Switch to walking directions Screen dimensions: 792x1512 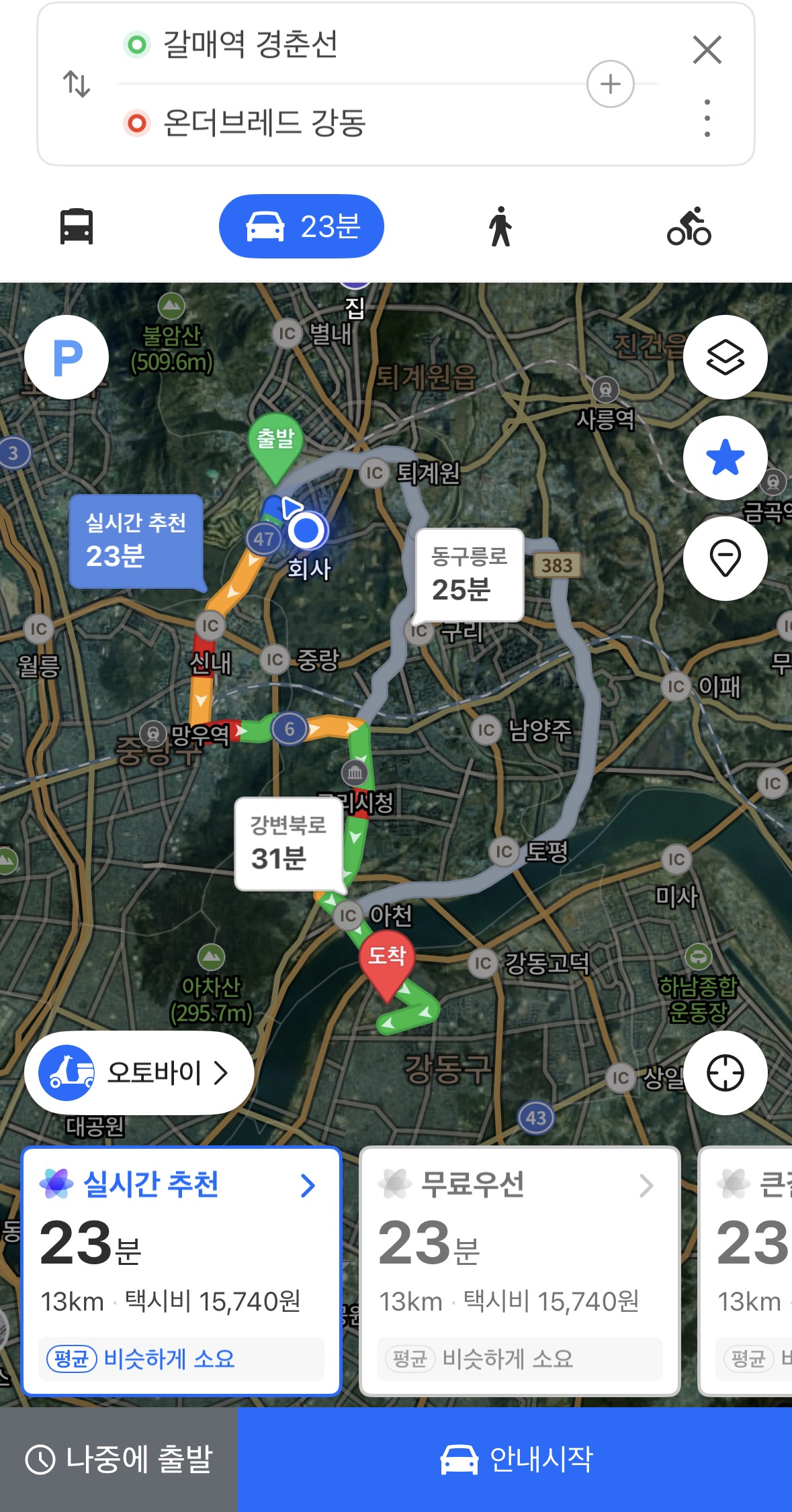[x=500, y=226]
